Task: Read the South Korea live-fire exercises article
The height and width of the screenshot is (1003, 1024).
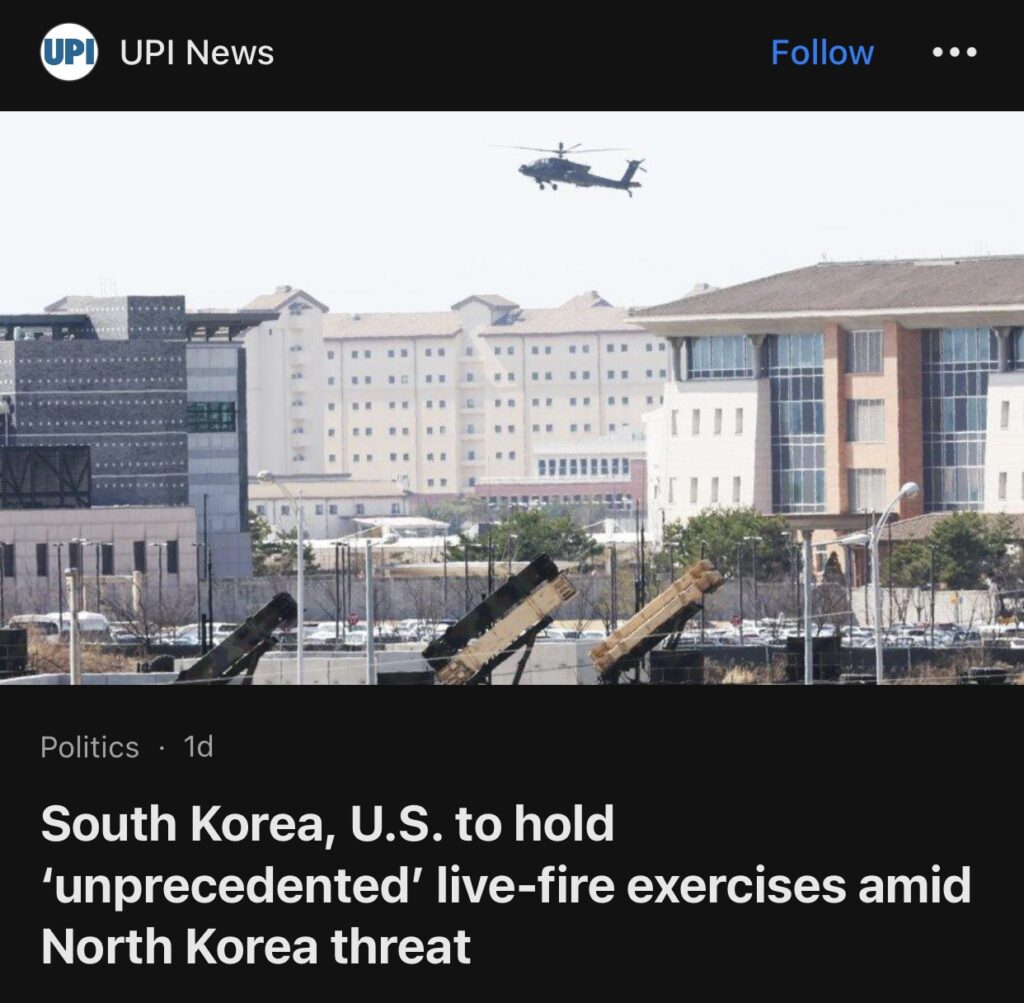Action: coord(505,885)
